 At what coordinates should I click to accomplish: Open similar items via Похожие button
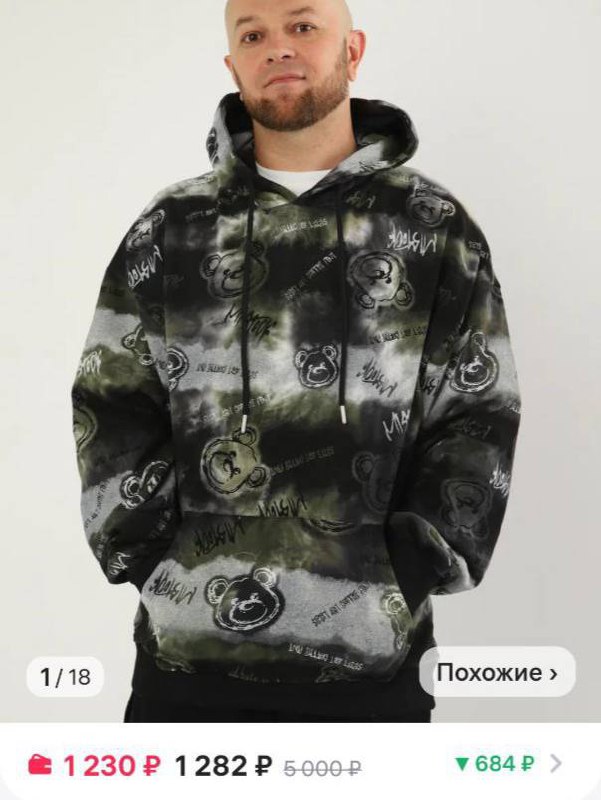[497, 673]
